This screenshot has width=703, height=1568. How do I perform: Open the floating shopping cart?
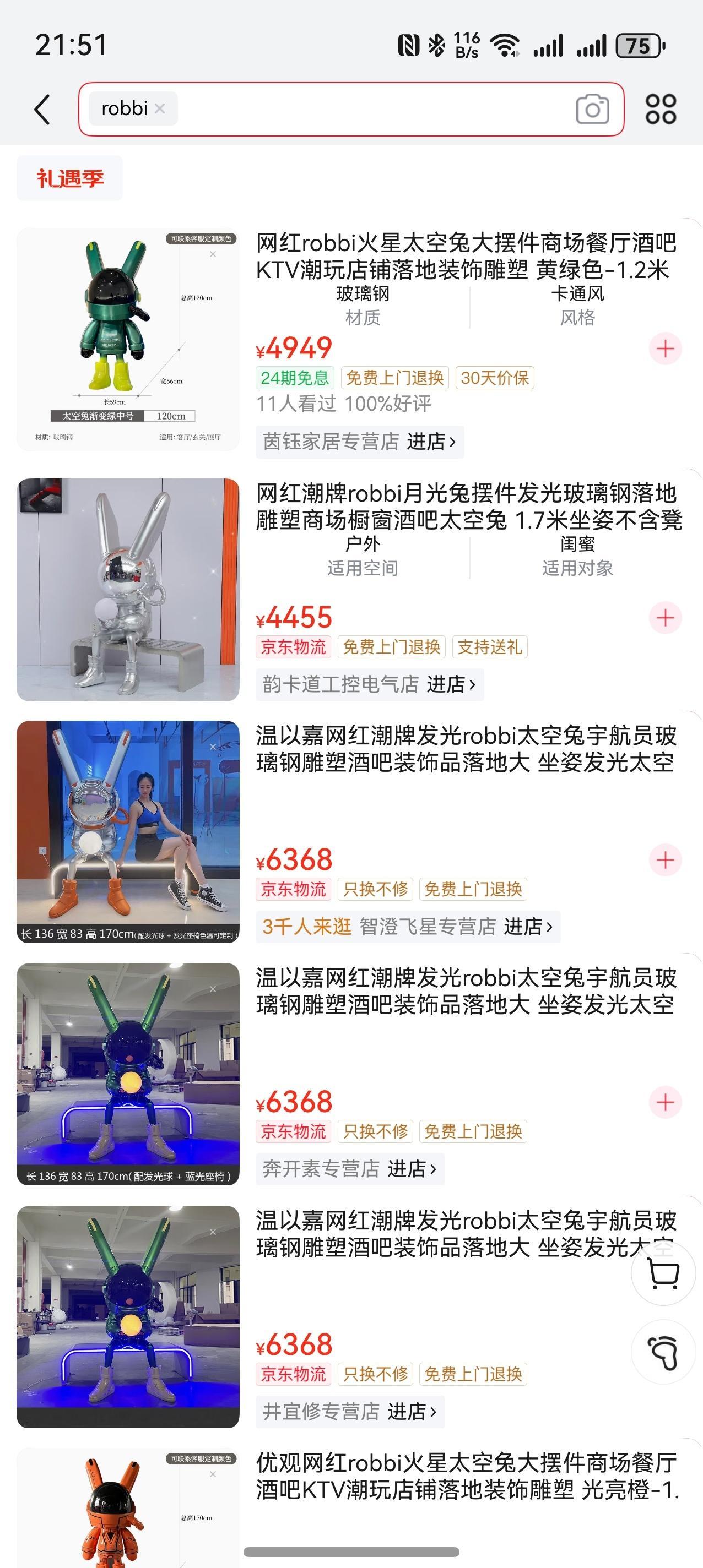663,1273
